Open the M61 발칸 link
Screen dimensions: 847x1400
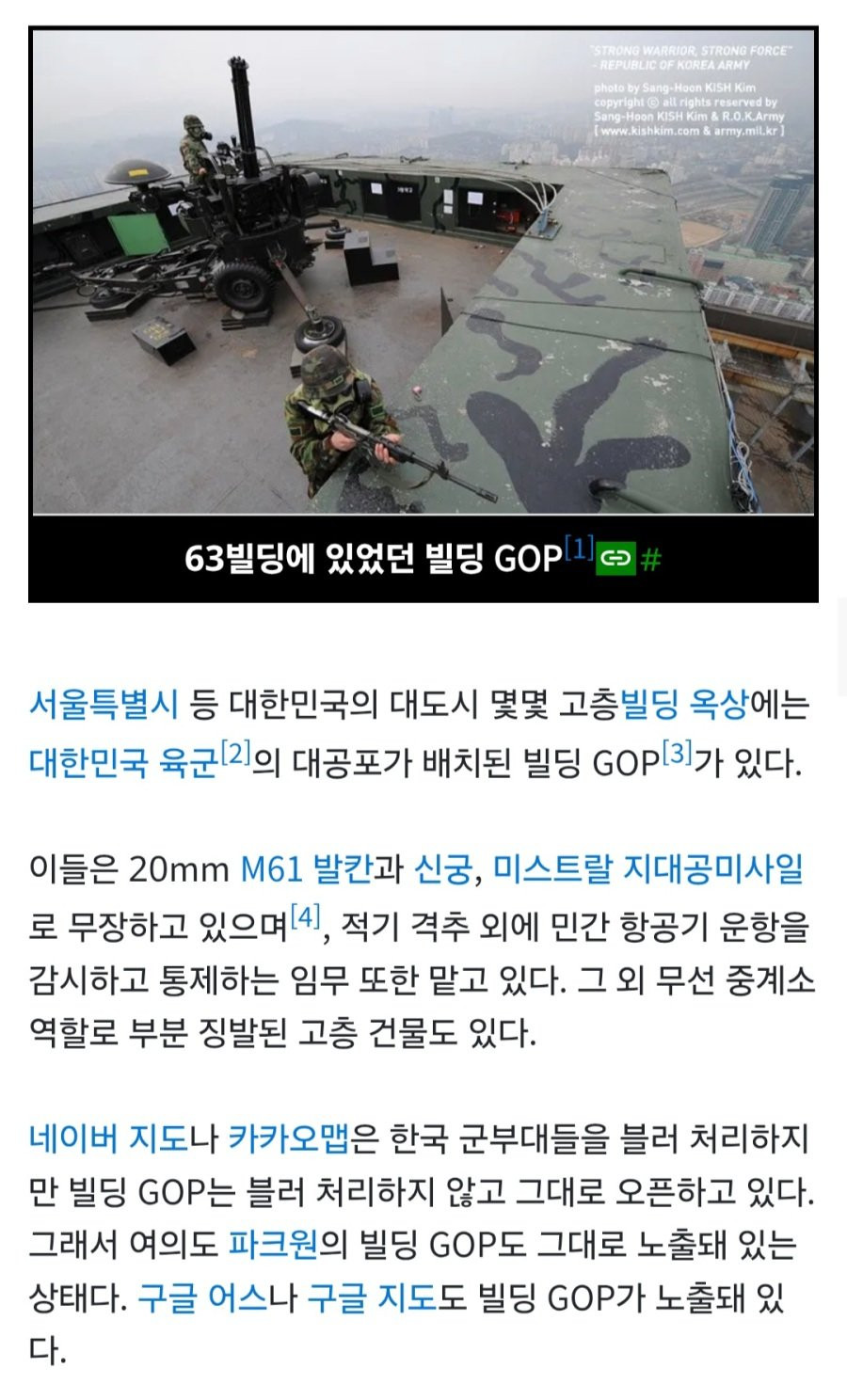[x=307, y=868]
